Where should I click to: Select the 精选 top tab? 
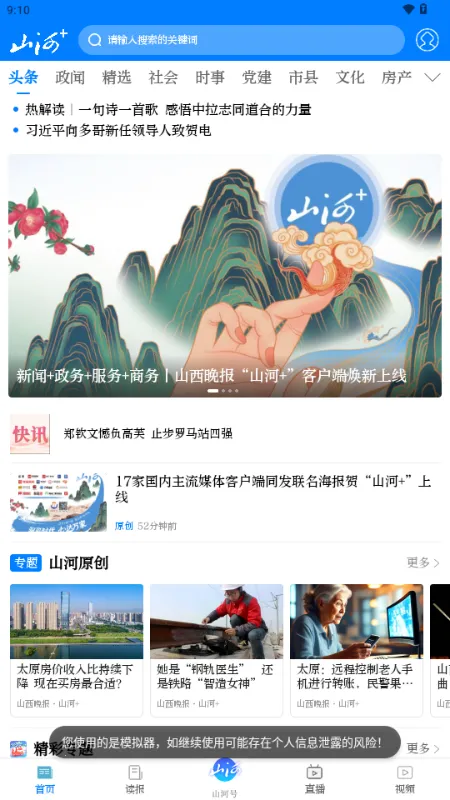coord(117,78)
